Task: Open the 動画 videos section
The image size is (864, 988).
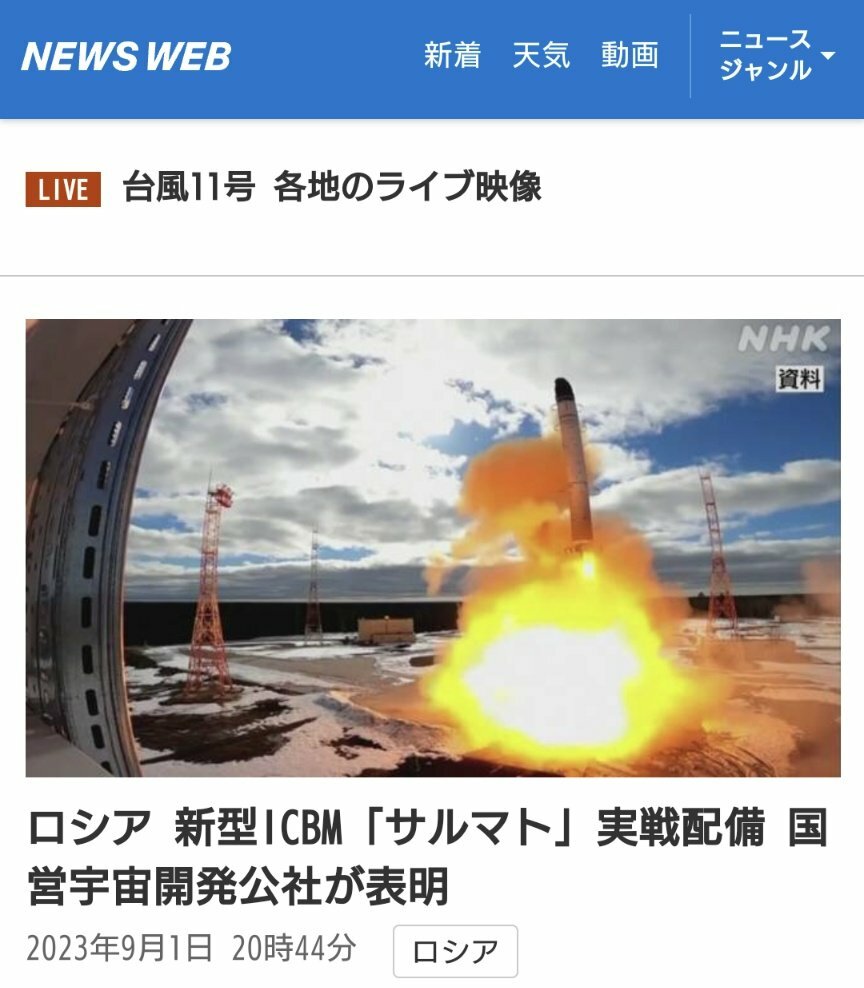Action: point(630,56)
